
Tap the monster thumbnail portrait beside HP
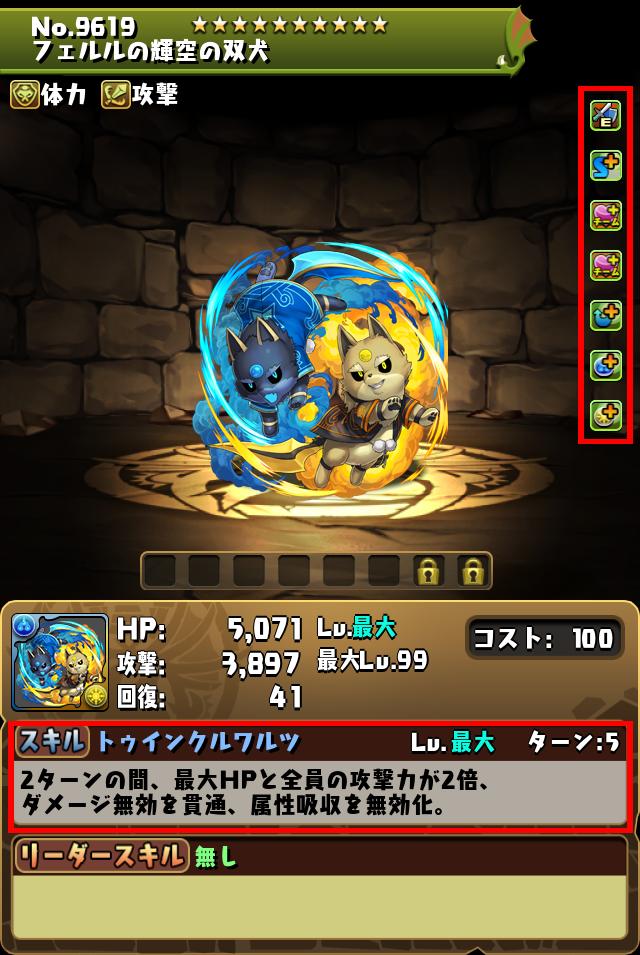(60, 662)
